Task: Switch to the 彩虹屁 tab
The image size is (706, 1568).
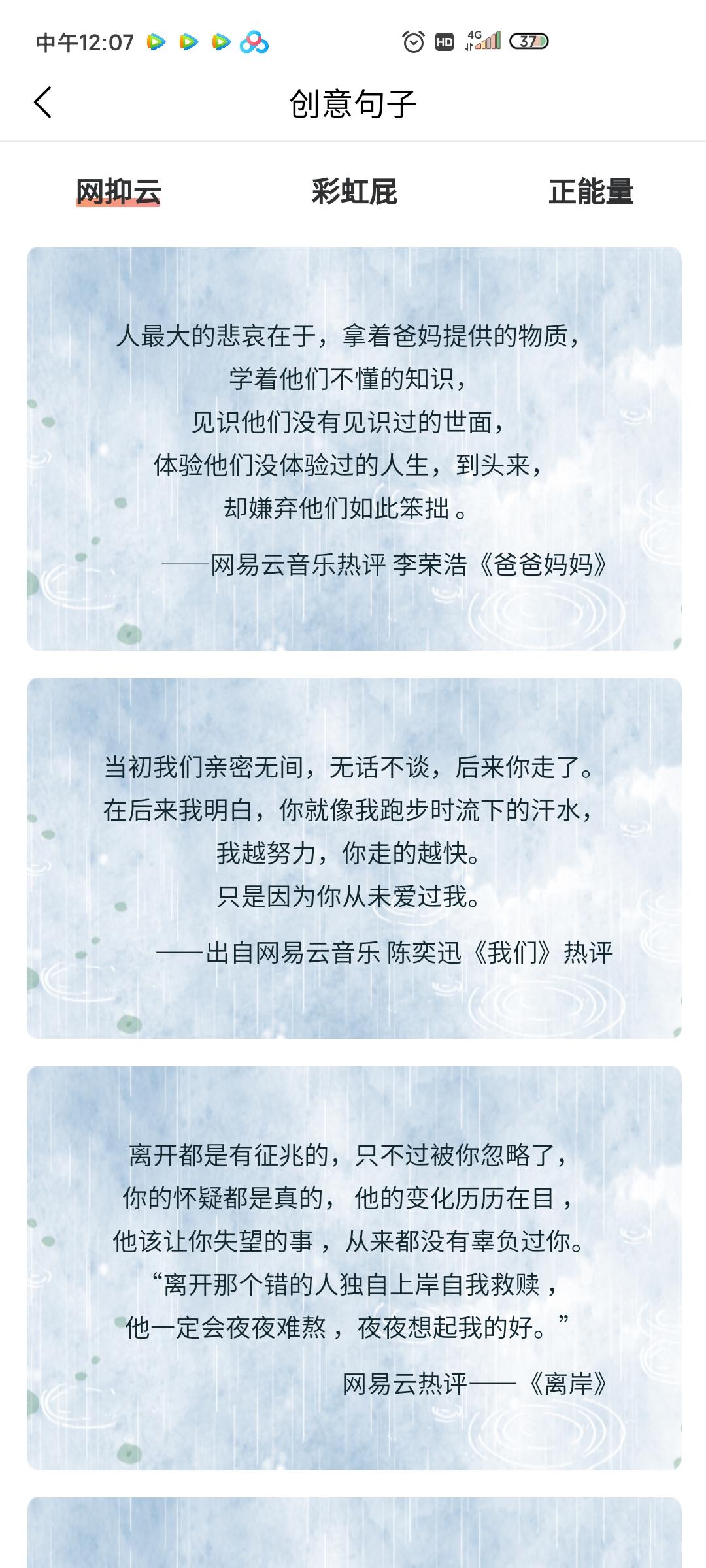Action: click(354, 191)
